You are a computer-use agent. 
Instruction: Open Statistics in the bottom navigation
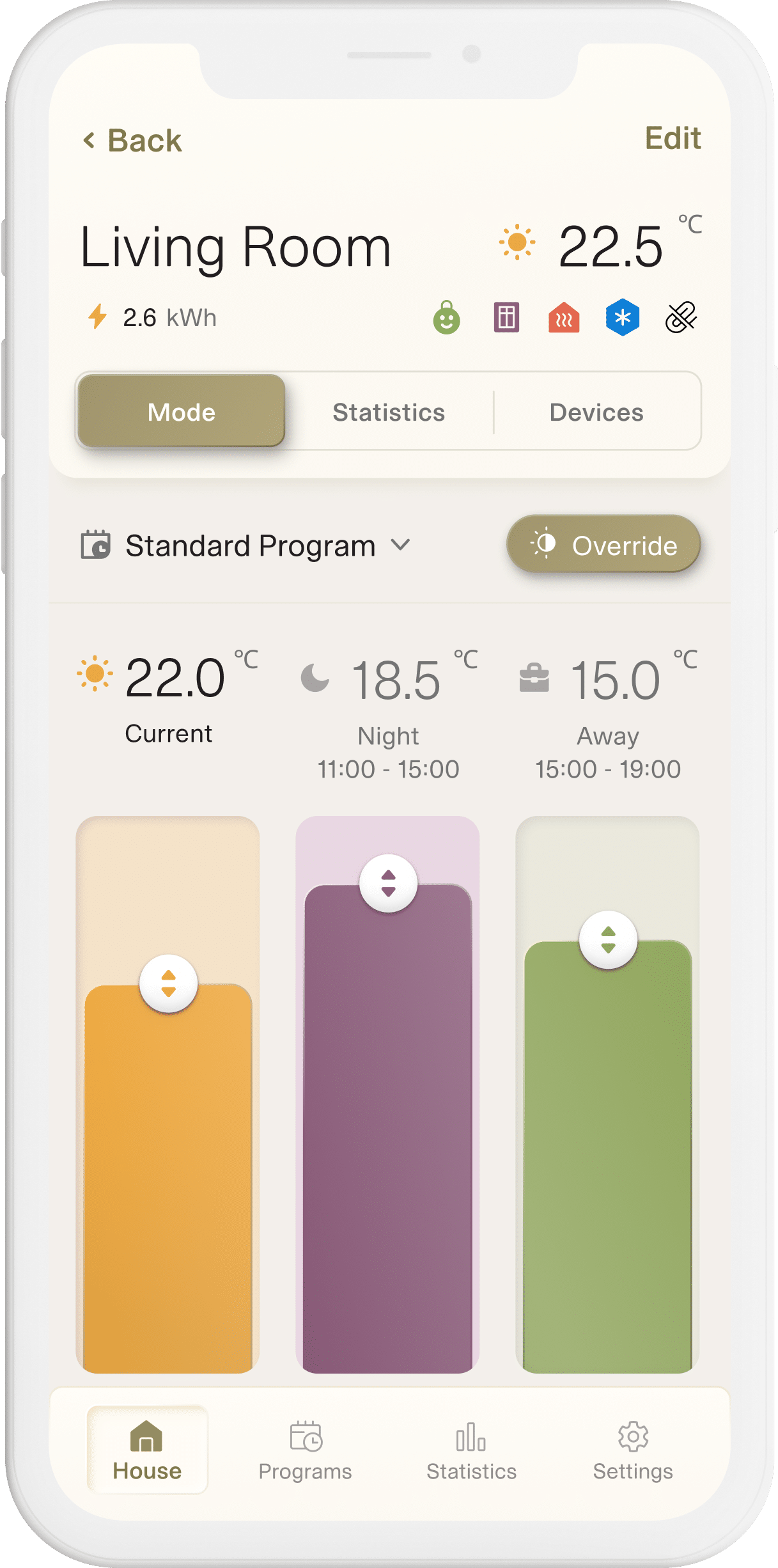[471, 1450]
